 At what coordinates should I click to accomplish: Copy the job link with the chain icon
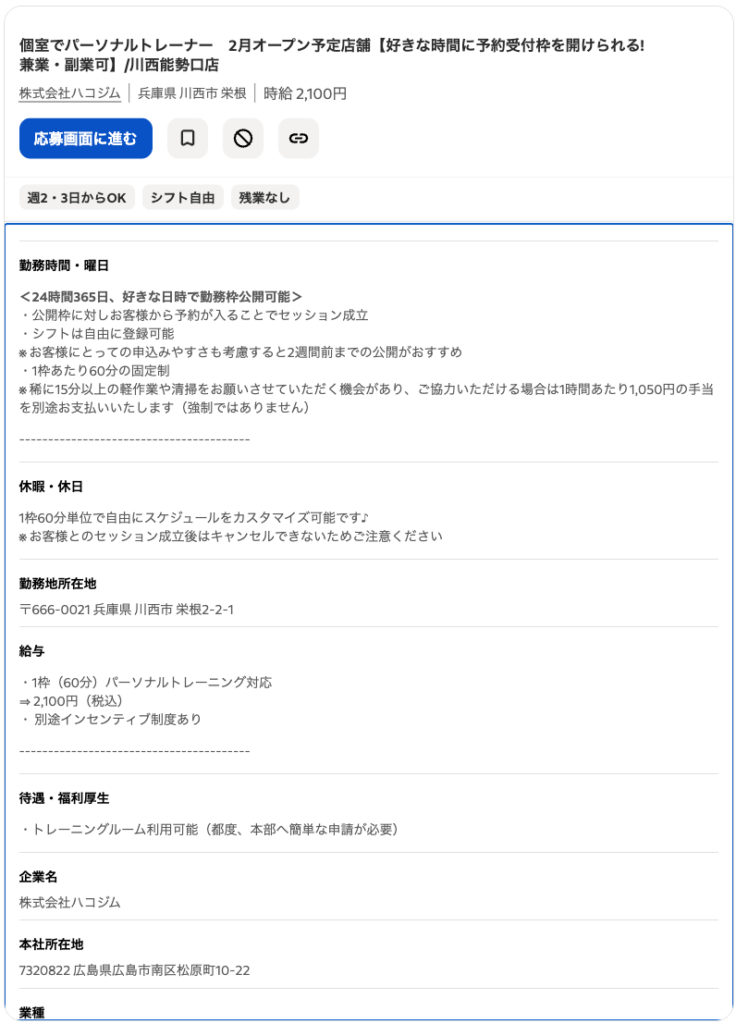click(x=298, y=139)
